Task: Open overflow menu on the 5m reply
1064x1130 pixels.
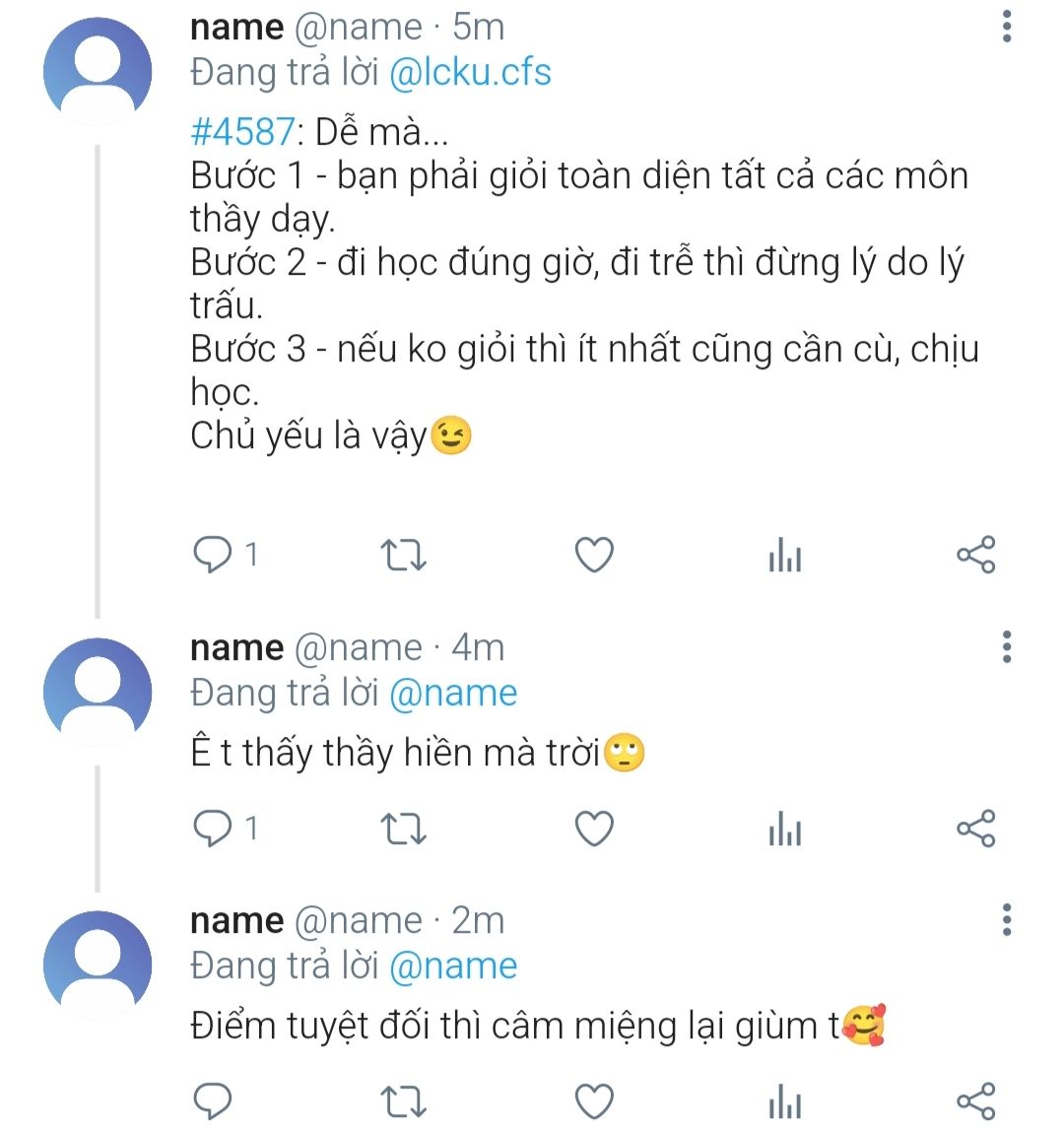Action: [1006, 27]
